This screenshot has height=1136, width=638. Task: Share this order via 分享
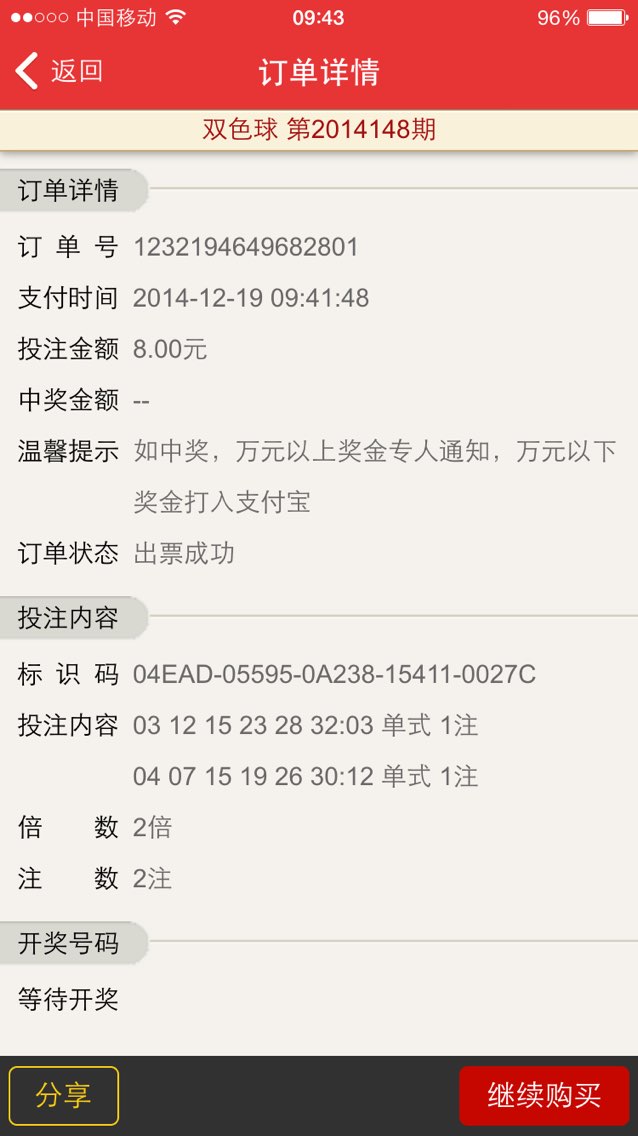tap(64, 1096)
